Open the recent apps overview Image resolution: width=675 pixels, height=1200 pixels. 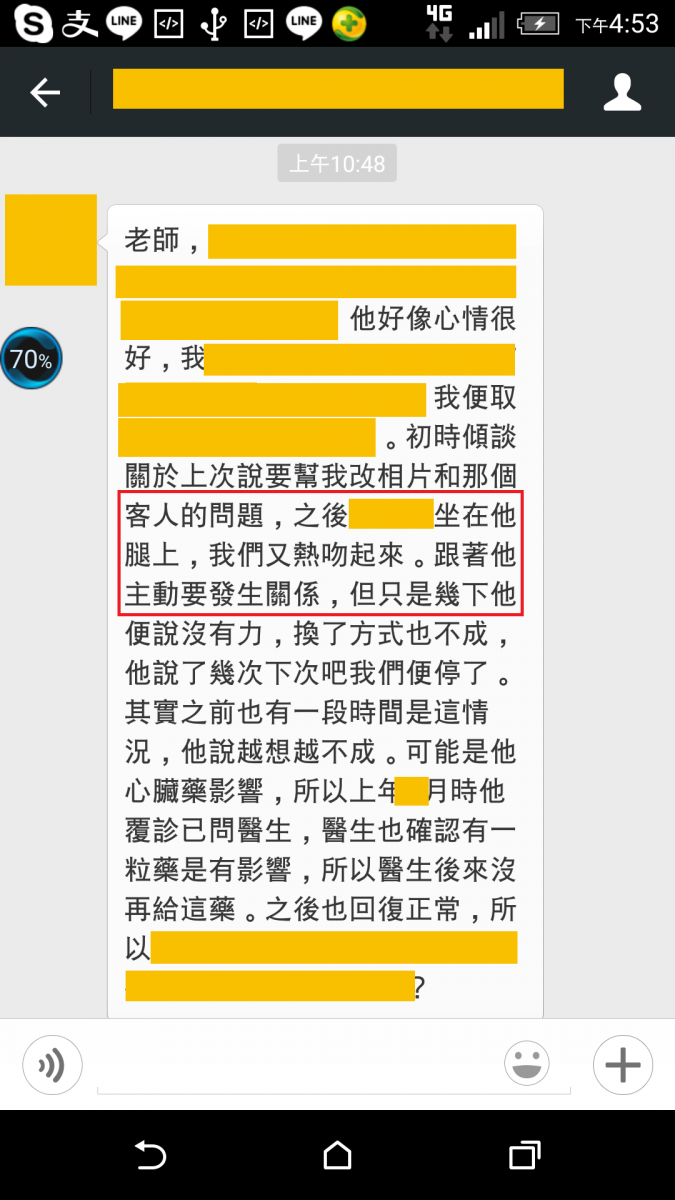524,1156
